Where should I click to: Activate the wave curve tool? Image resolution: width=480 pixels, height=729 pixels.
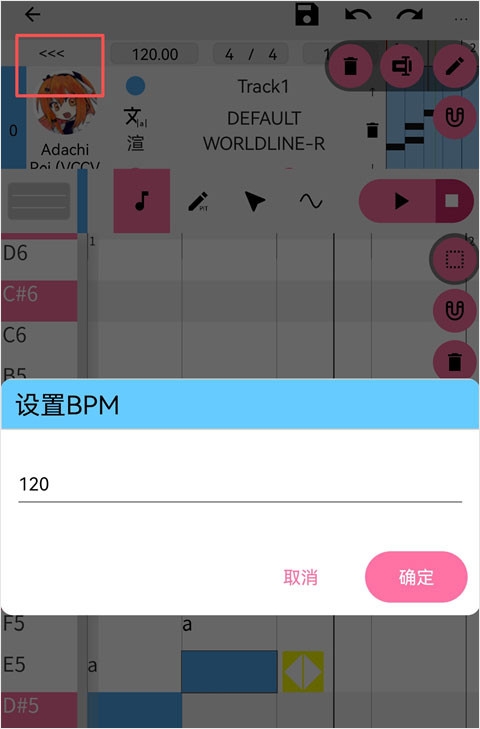point(311,201)
